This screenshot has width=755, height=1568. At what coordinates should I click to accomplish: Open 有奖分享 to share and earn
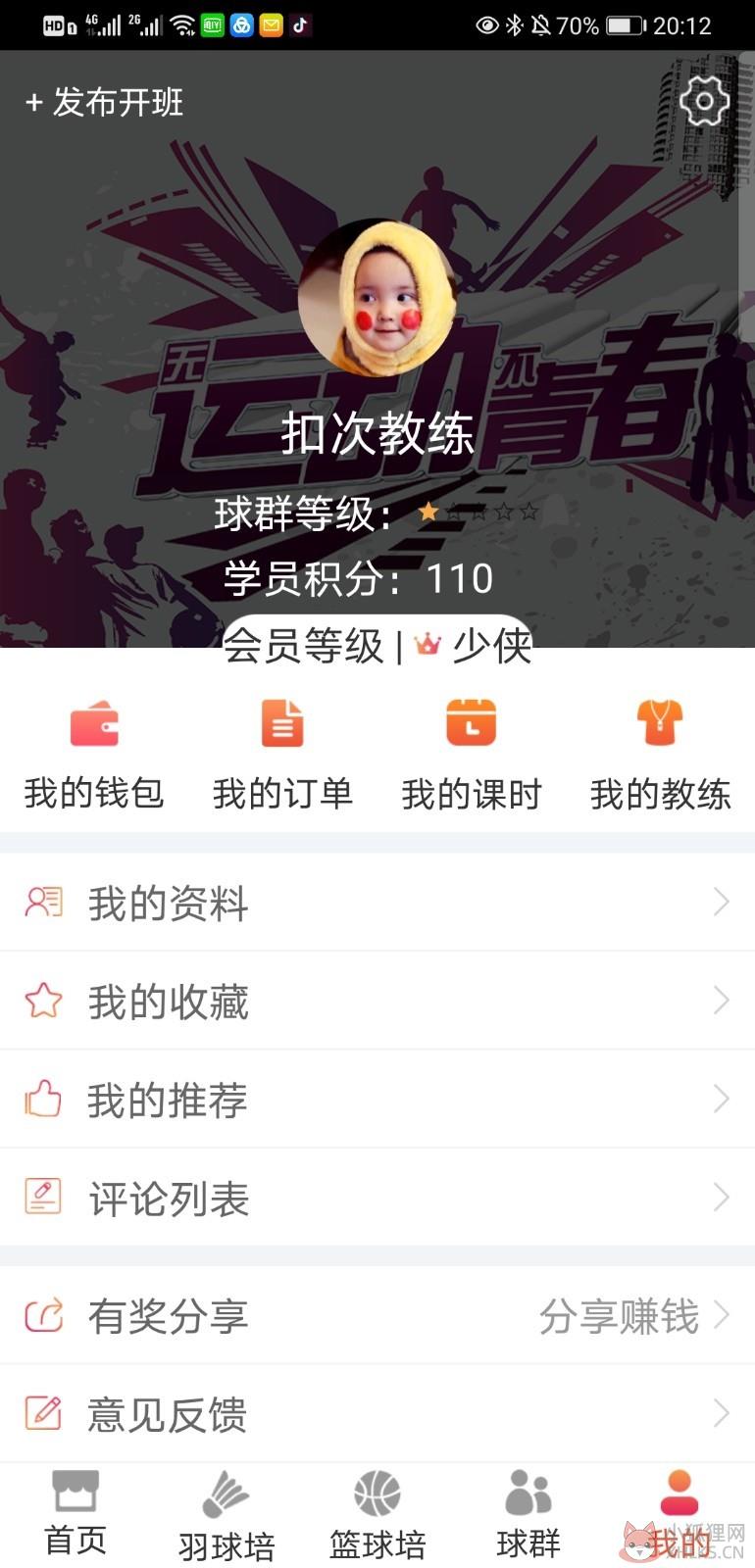tap(377, 1315)
